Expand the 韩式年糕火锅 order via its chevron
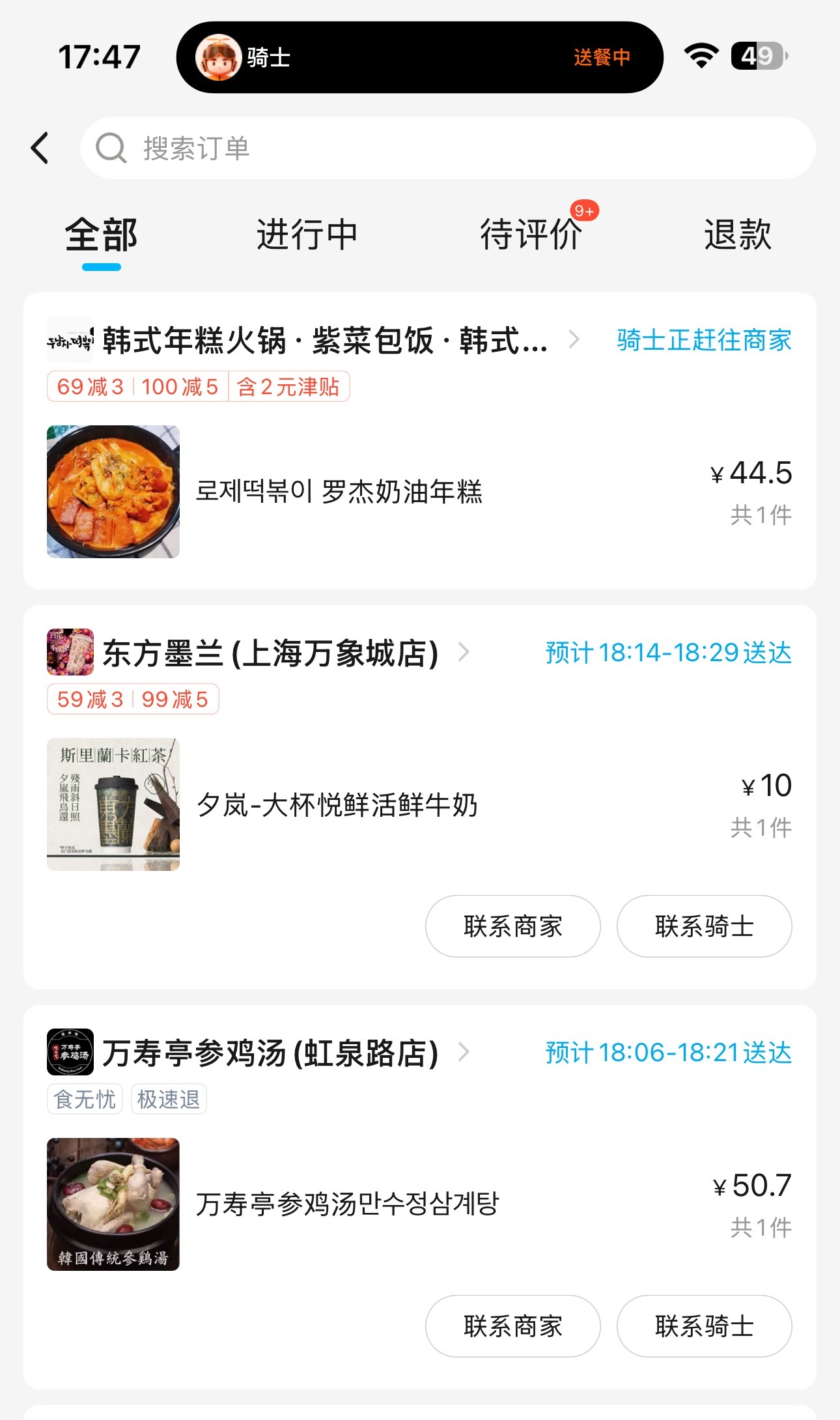 (576, 340)
